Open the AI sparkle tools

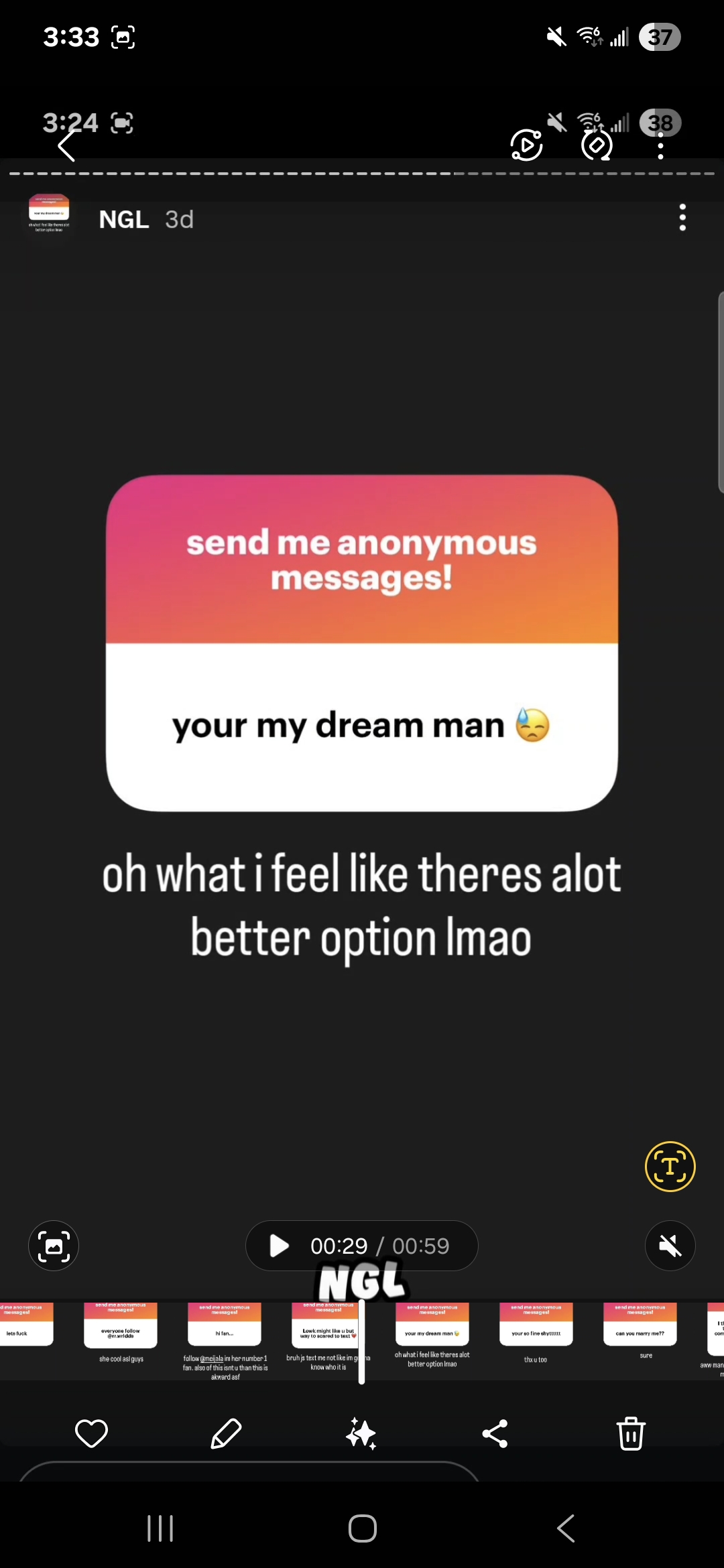pos(361,1433)
